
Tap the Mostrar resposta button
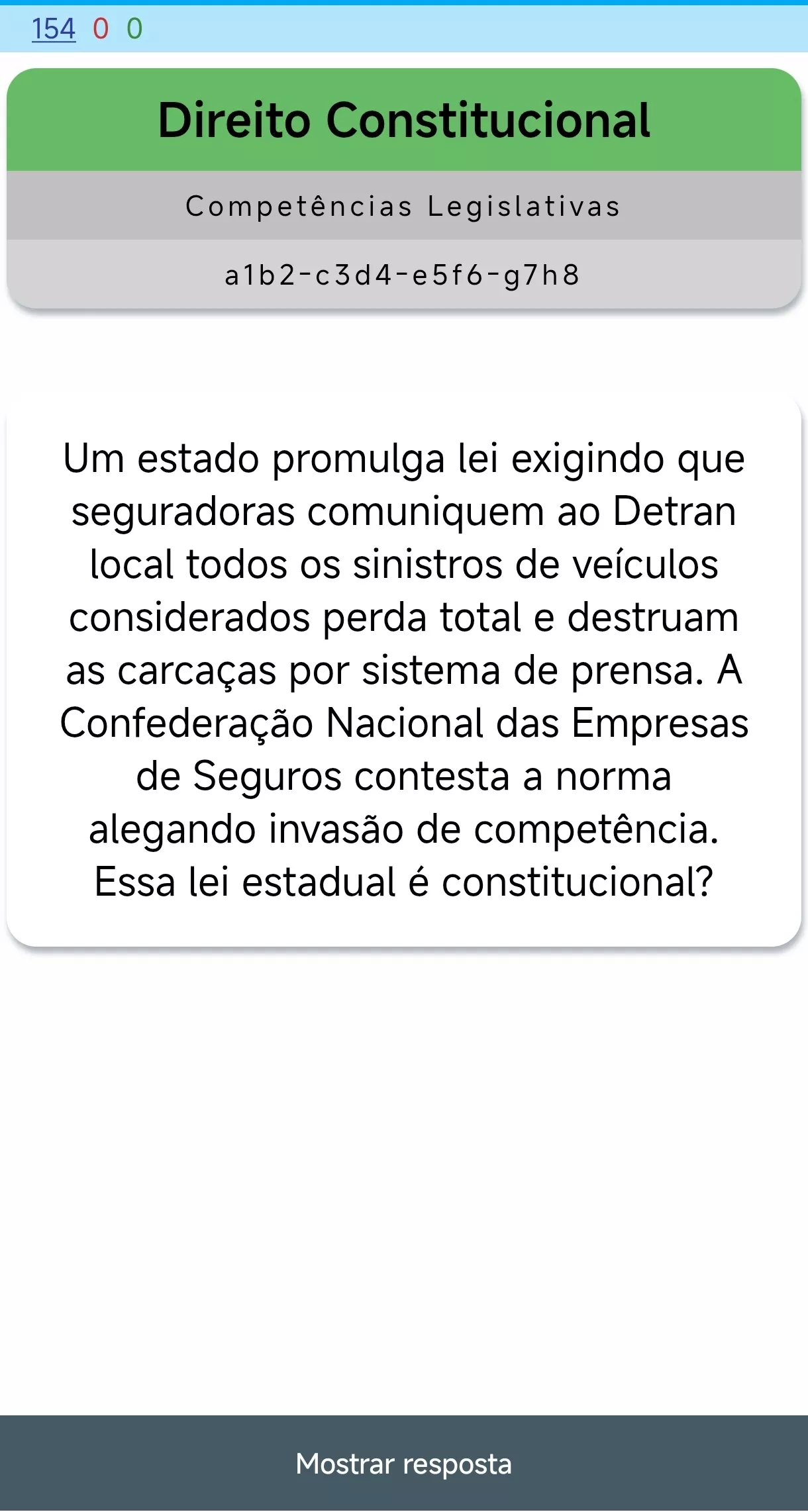pyautogui.click(x=404, y=1464)
